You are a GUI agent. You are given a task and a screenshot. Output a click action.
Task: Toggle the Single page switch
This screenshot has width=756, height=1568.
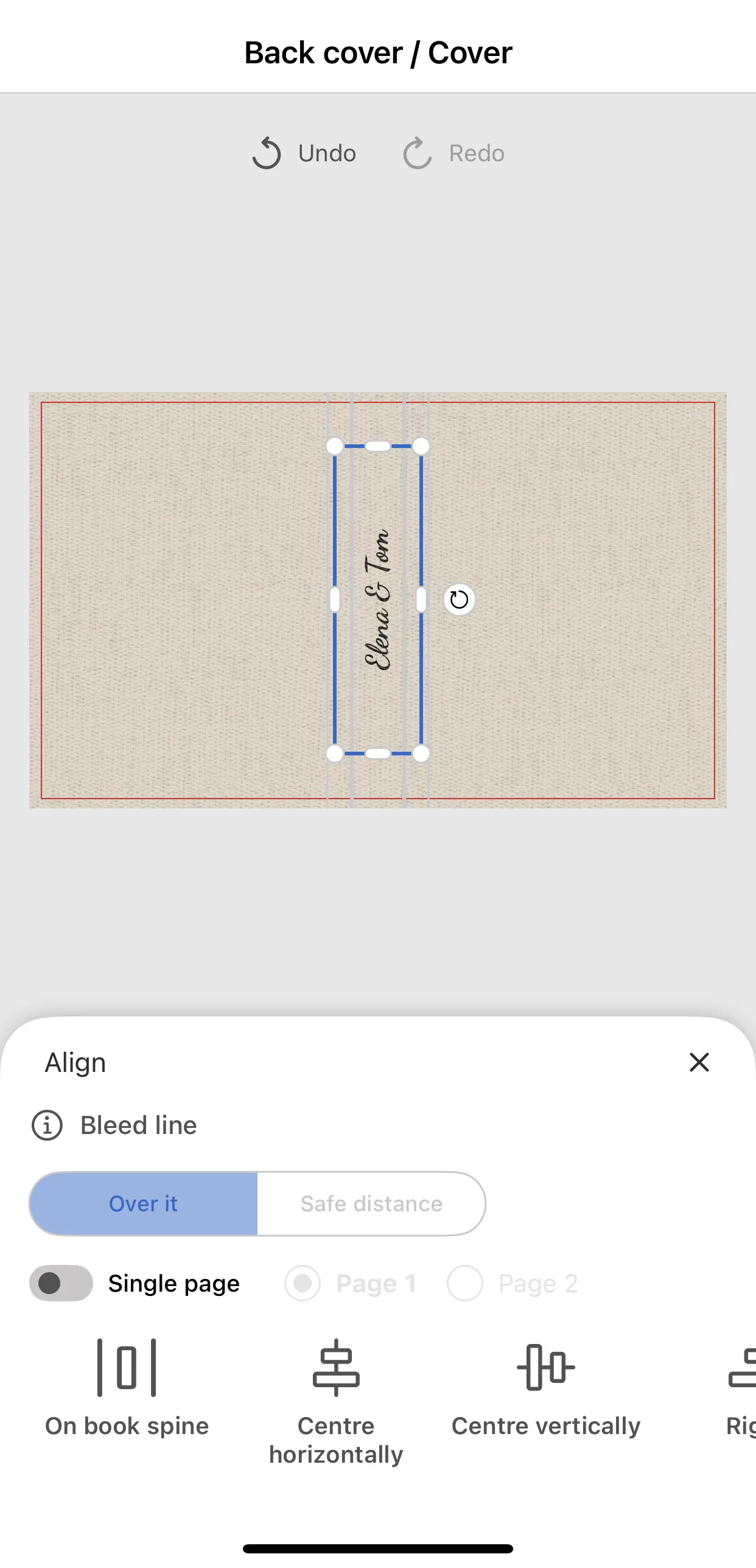pyautogui.click(x=61, y=1283)
